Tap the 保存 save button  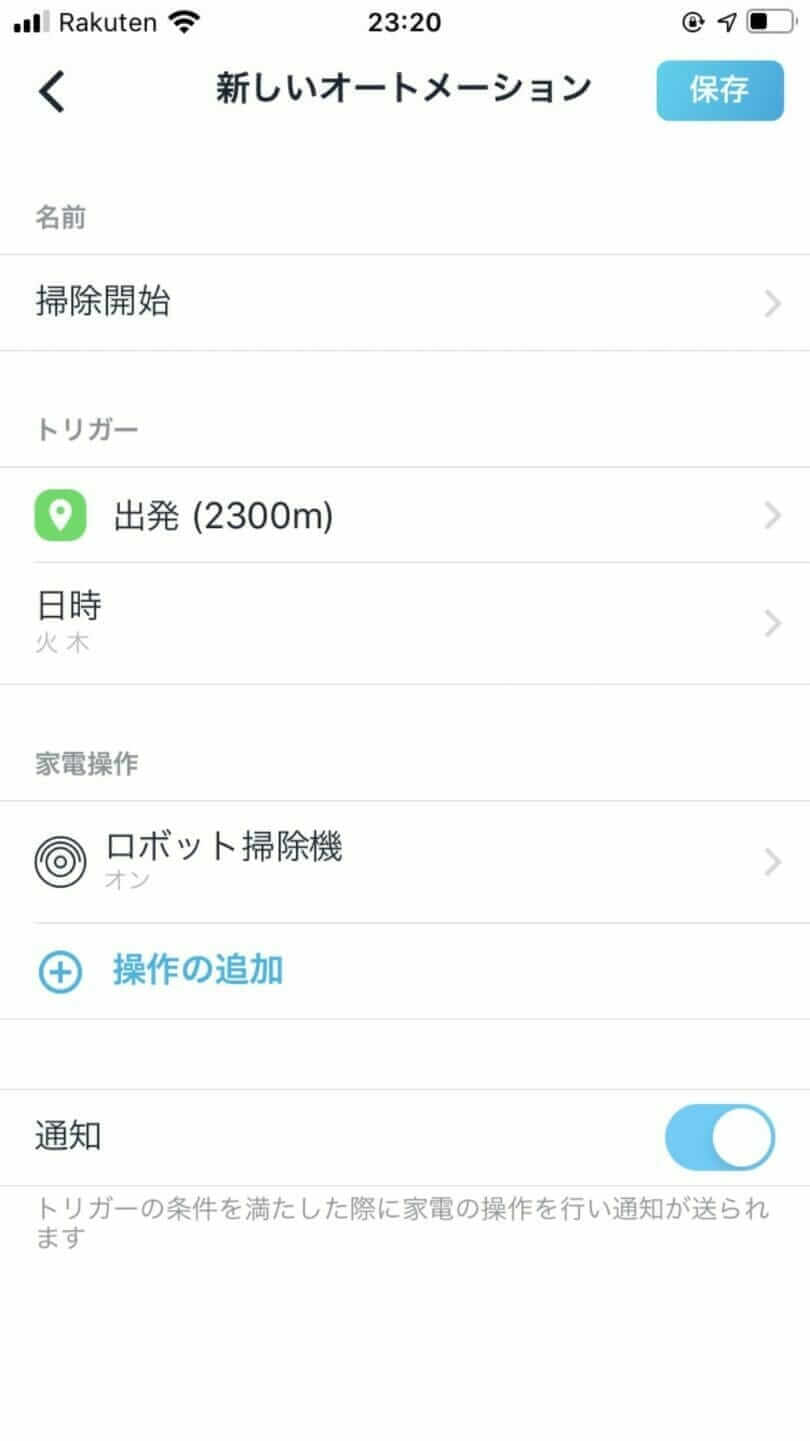(x=719, y=90)
